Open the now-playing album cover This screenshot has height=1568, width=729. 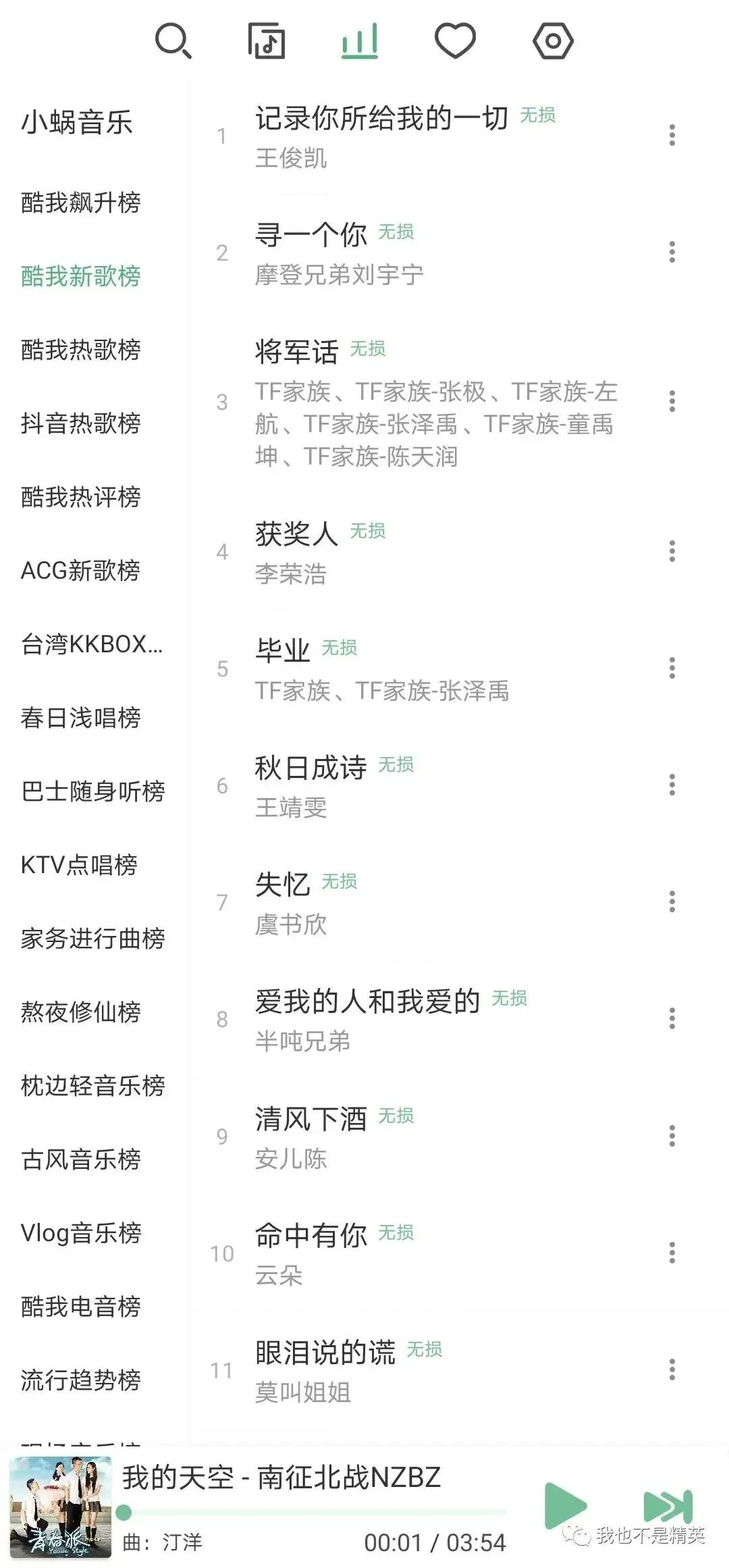[61, 1508]
